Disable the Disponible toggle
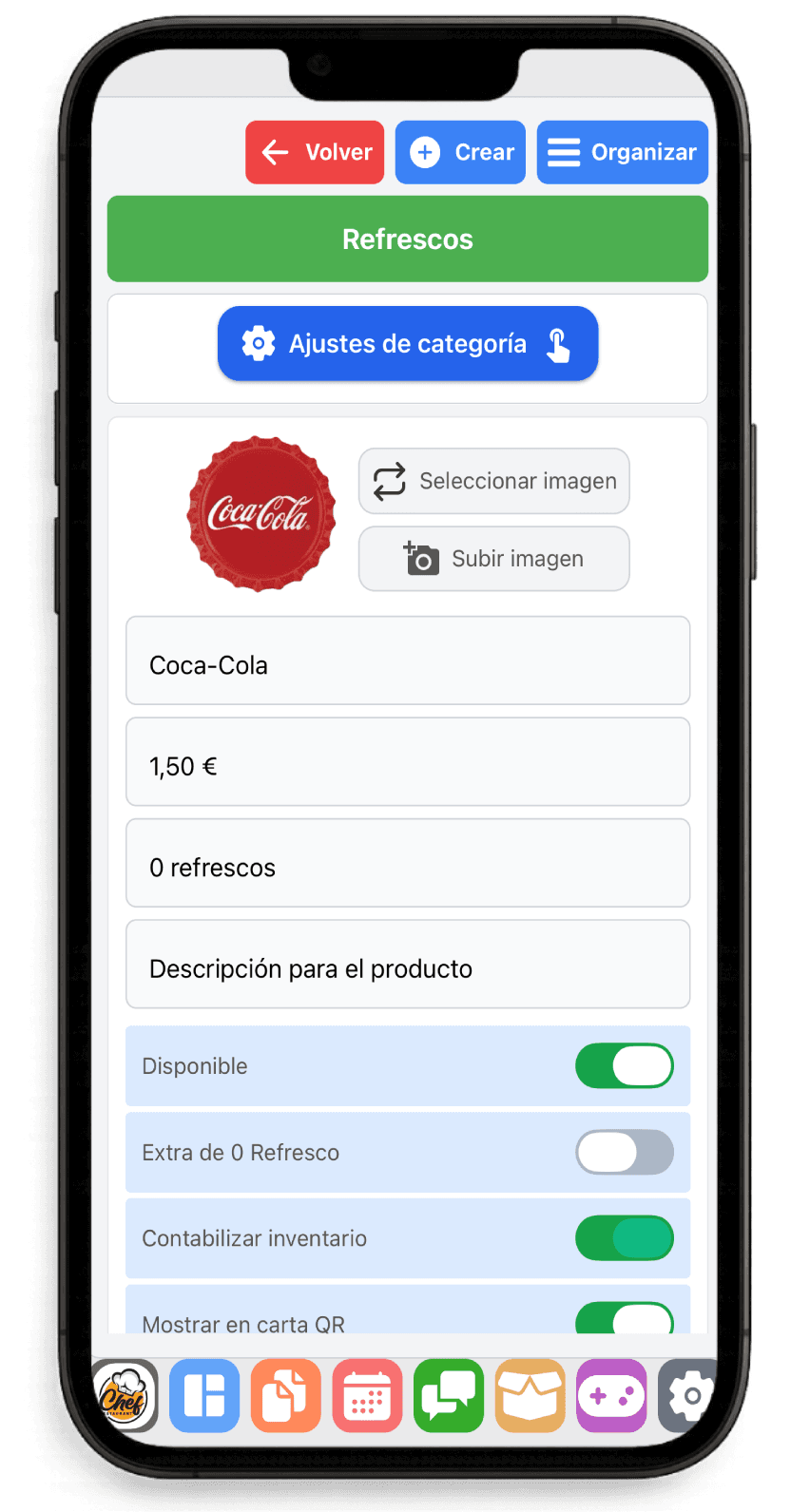 tap(625, 1065)
